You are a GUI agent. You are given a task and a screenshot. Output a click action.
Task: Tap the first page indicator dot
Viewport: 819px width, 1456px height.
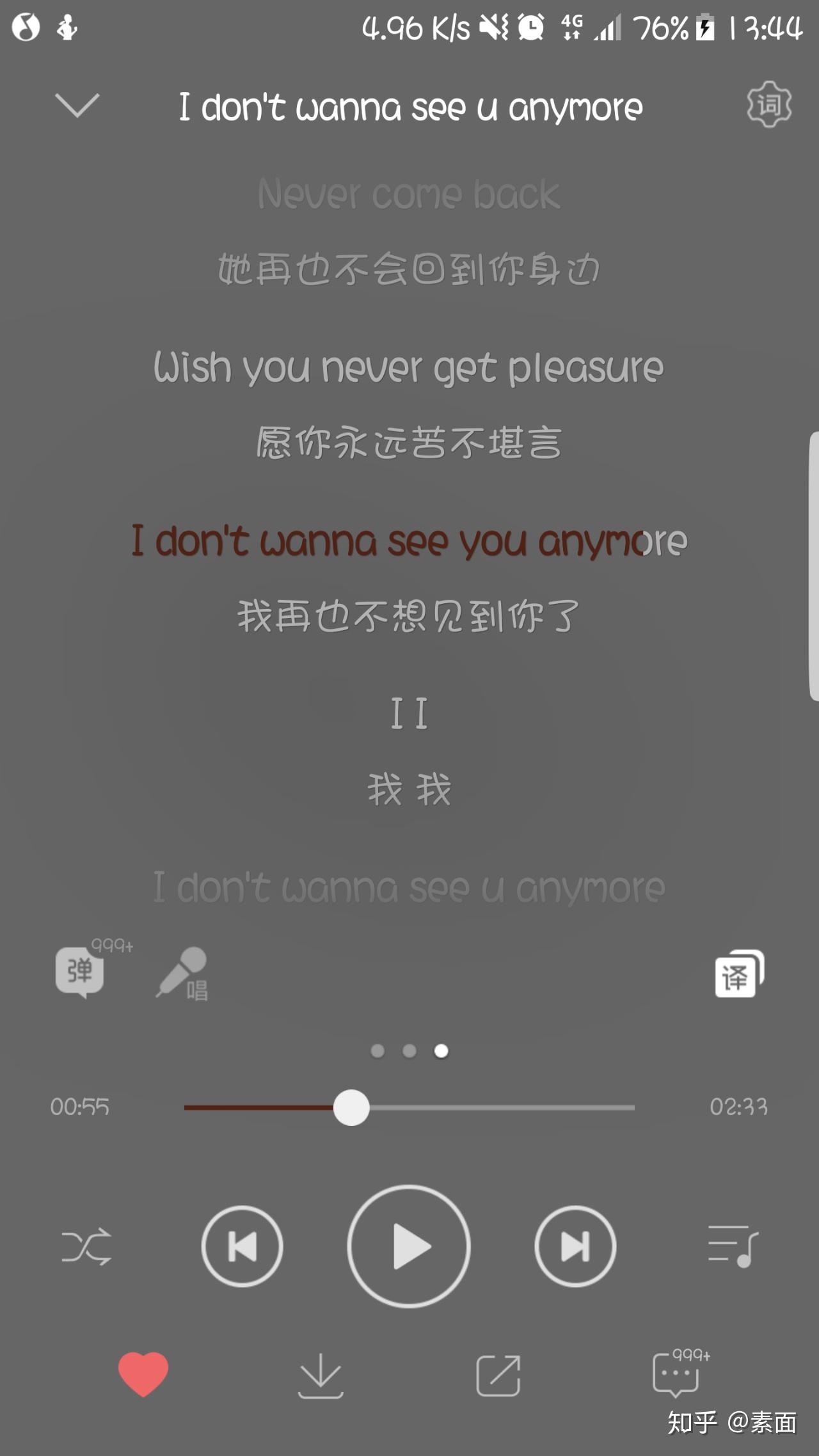[378, 1050]
